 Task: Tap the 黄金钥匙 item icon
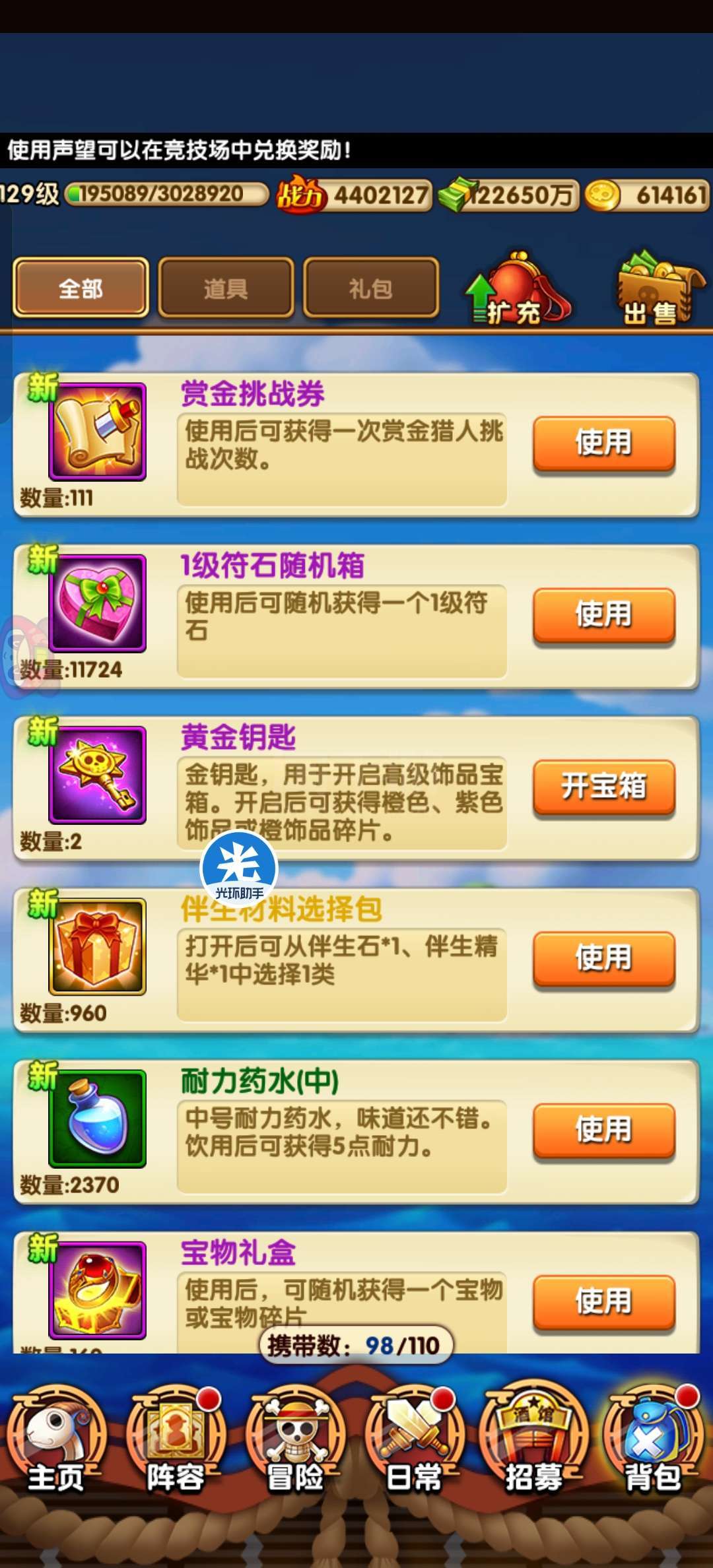(x=97, y=775)
